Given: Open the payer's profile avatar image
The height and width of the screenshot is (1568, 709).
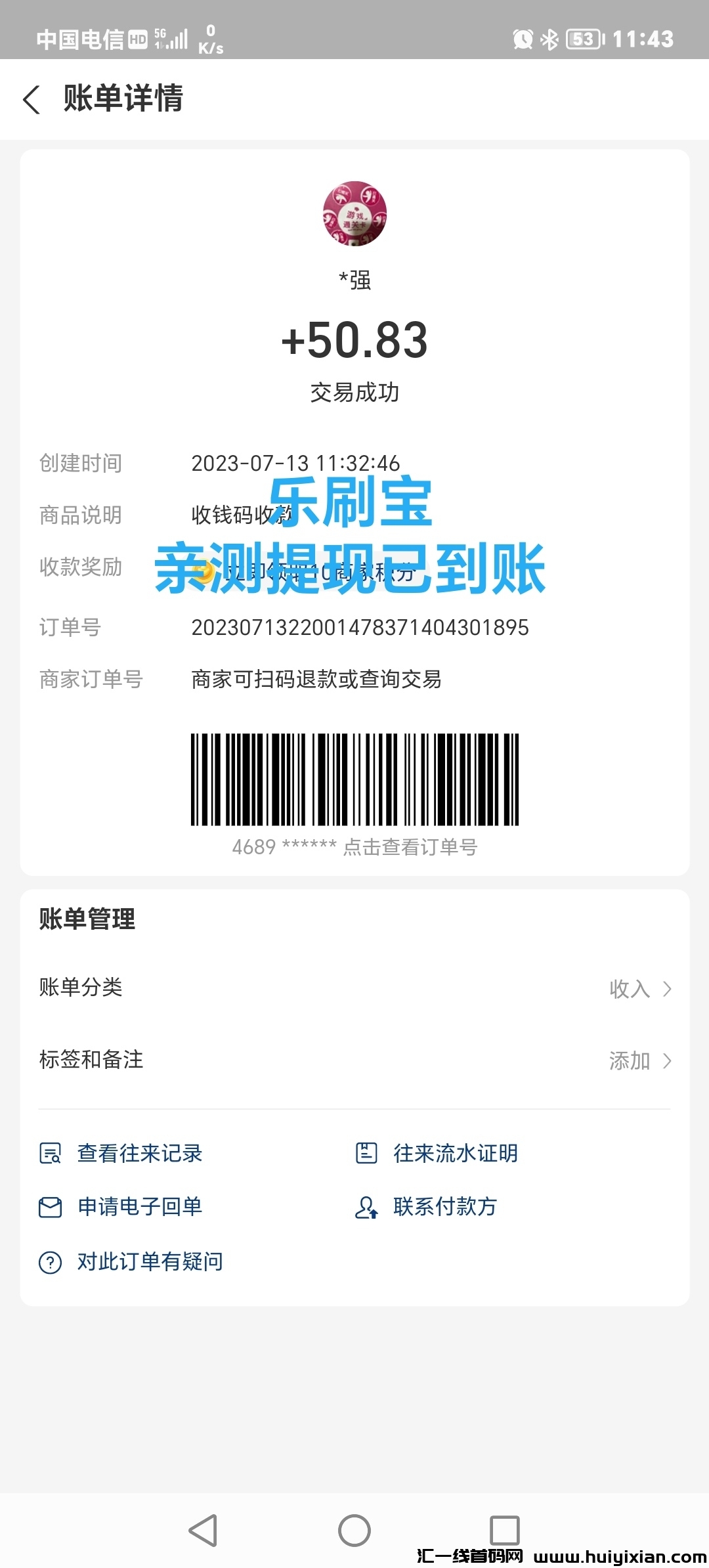Looking at the screenshot, I should pos(354,215).
